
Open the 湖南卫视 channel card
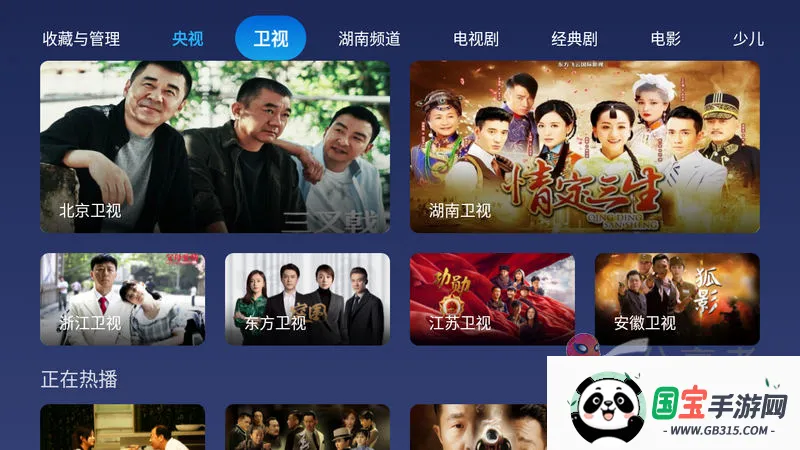[x=585, y=147]
